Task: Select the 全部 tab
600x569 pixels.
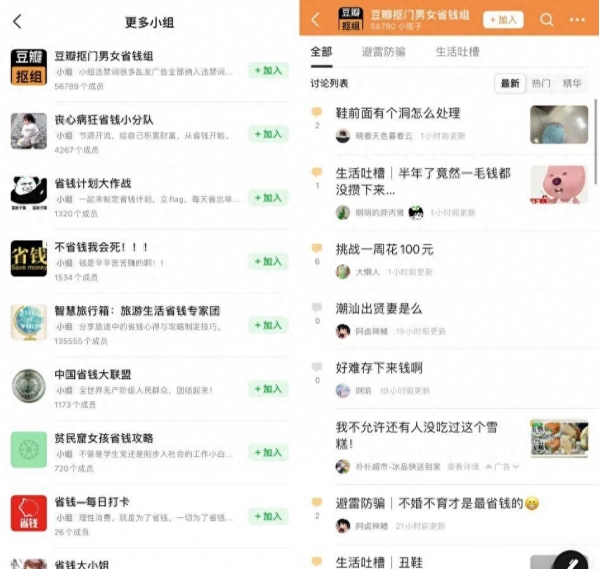Action: 321,52
